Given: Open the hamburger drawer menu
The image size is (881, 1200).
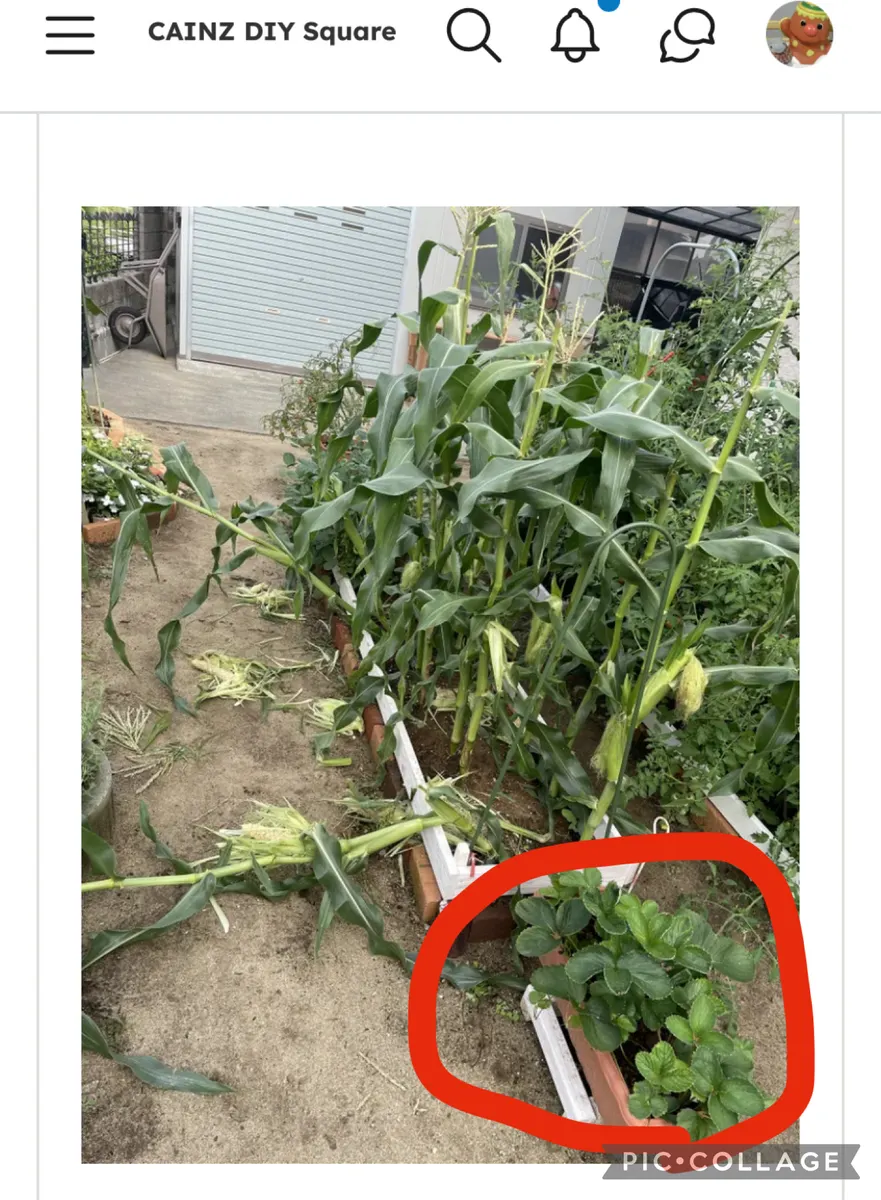Looking at the screenshot, I should 70,34.
